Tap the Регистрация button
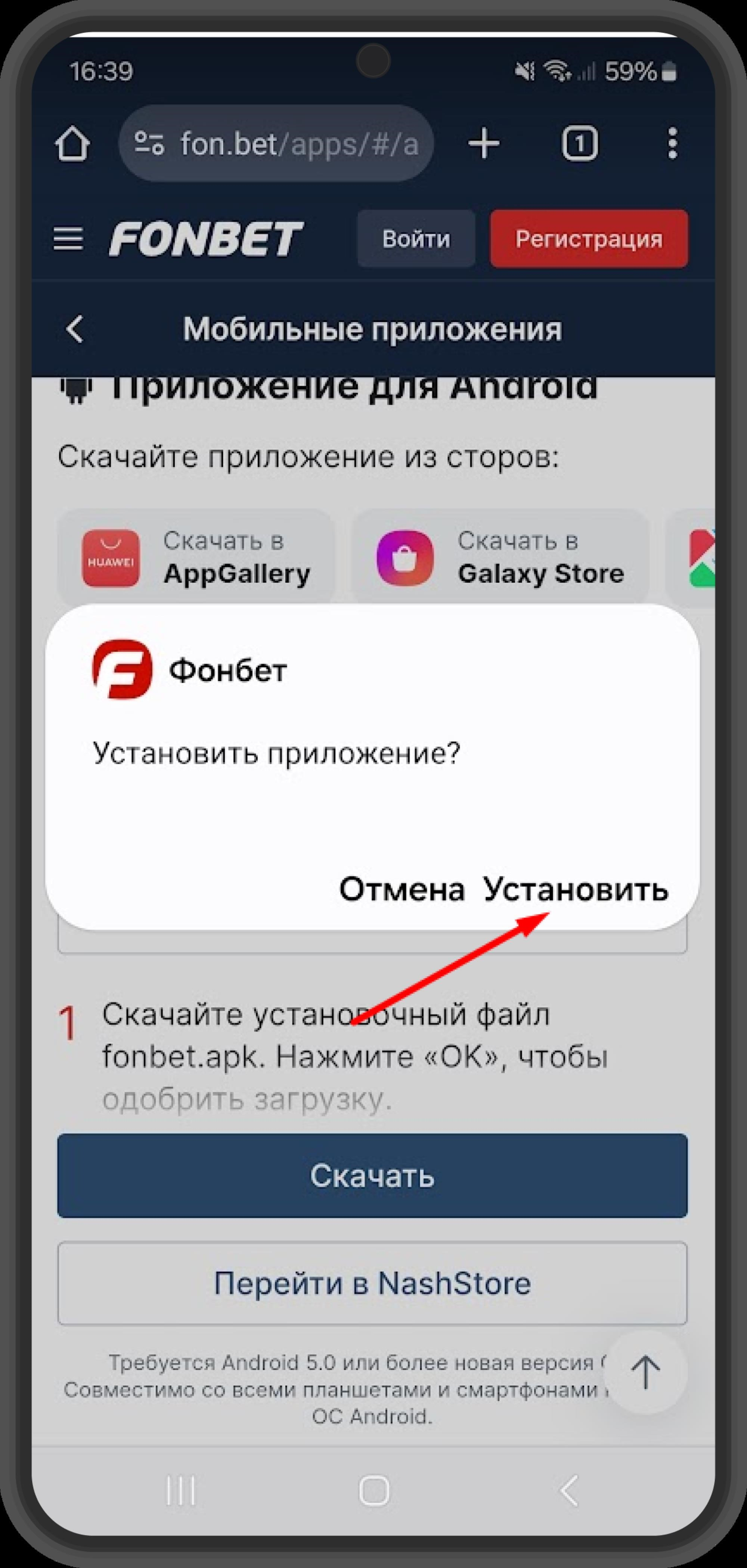747x1568 pixels. pyautogui.click(x=589, y=239)
